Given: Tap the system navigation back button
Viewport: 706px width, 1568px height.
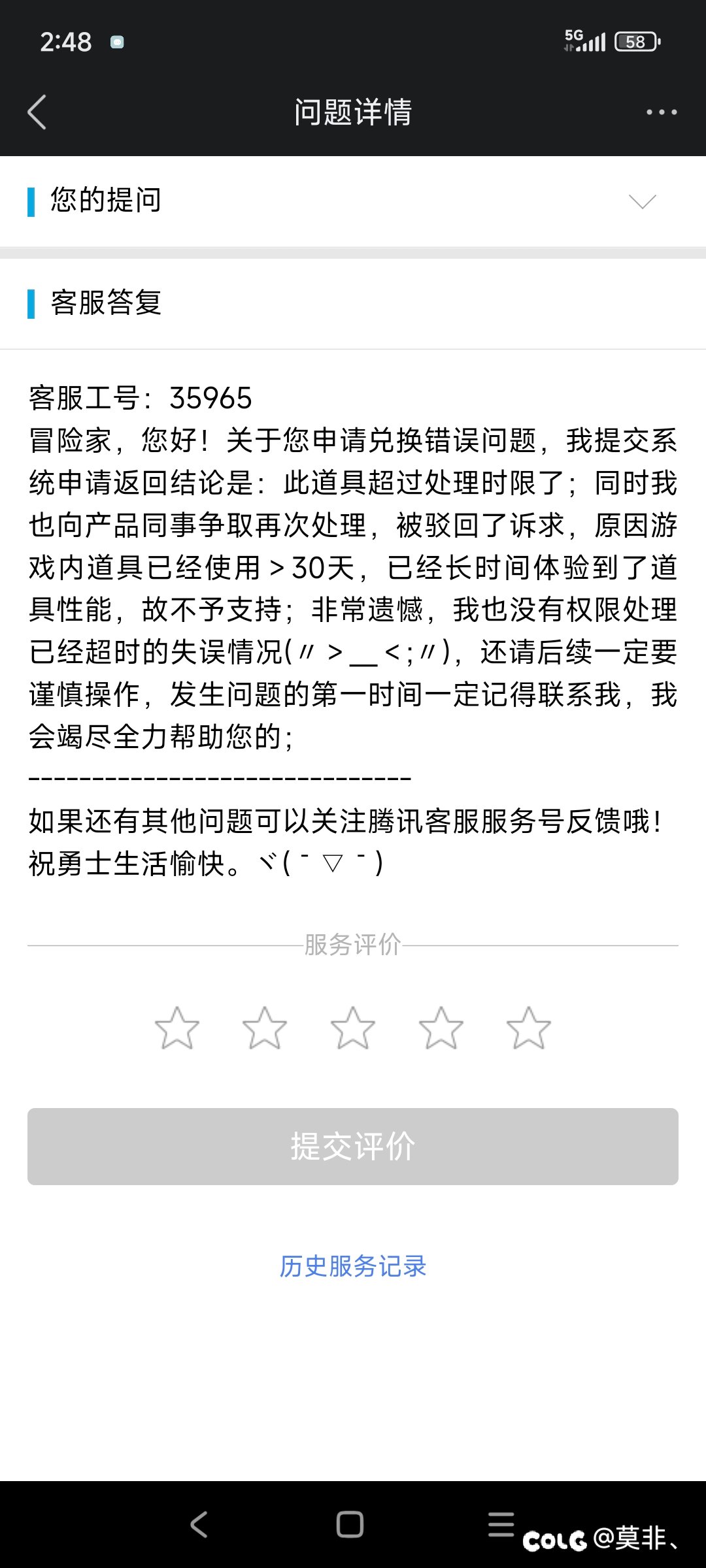Looking at the screenshot, I should [199, 1524].
